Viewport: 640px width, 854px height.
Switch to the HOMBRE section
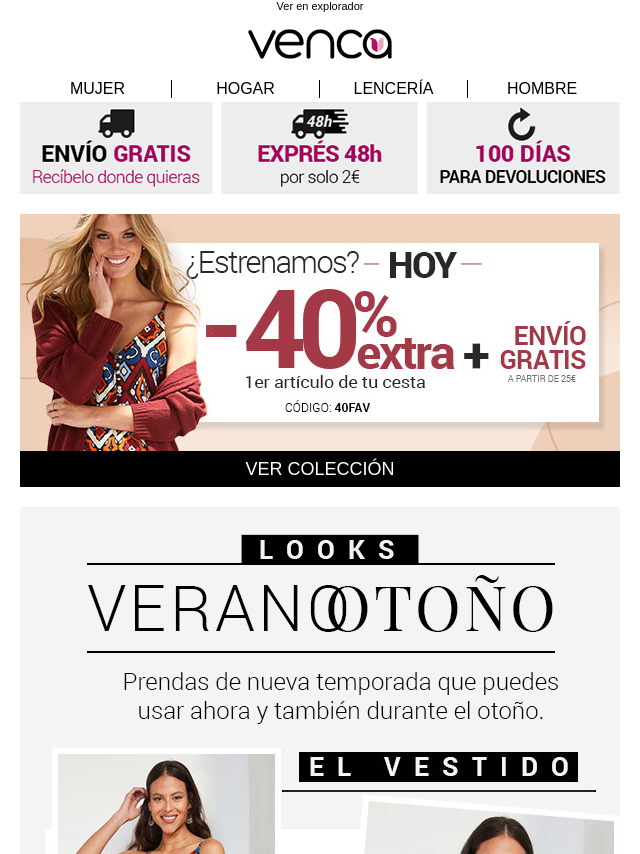[541, 88]
